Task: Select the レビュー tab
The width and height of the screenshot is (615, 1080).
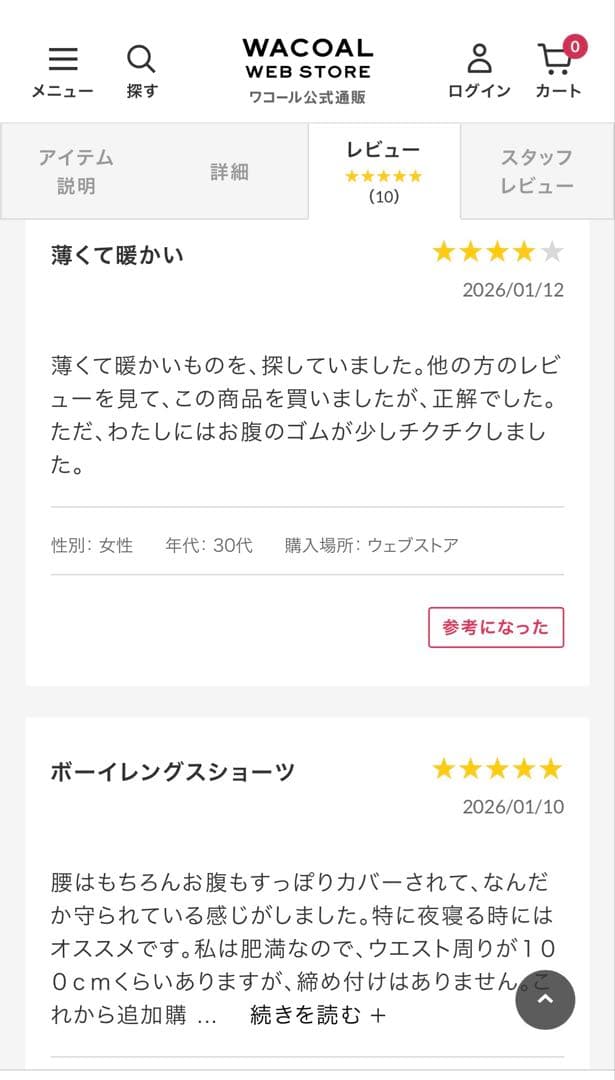Action: [x=384, y=172]
